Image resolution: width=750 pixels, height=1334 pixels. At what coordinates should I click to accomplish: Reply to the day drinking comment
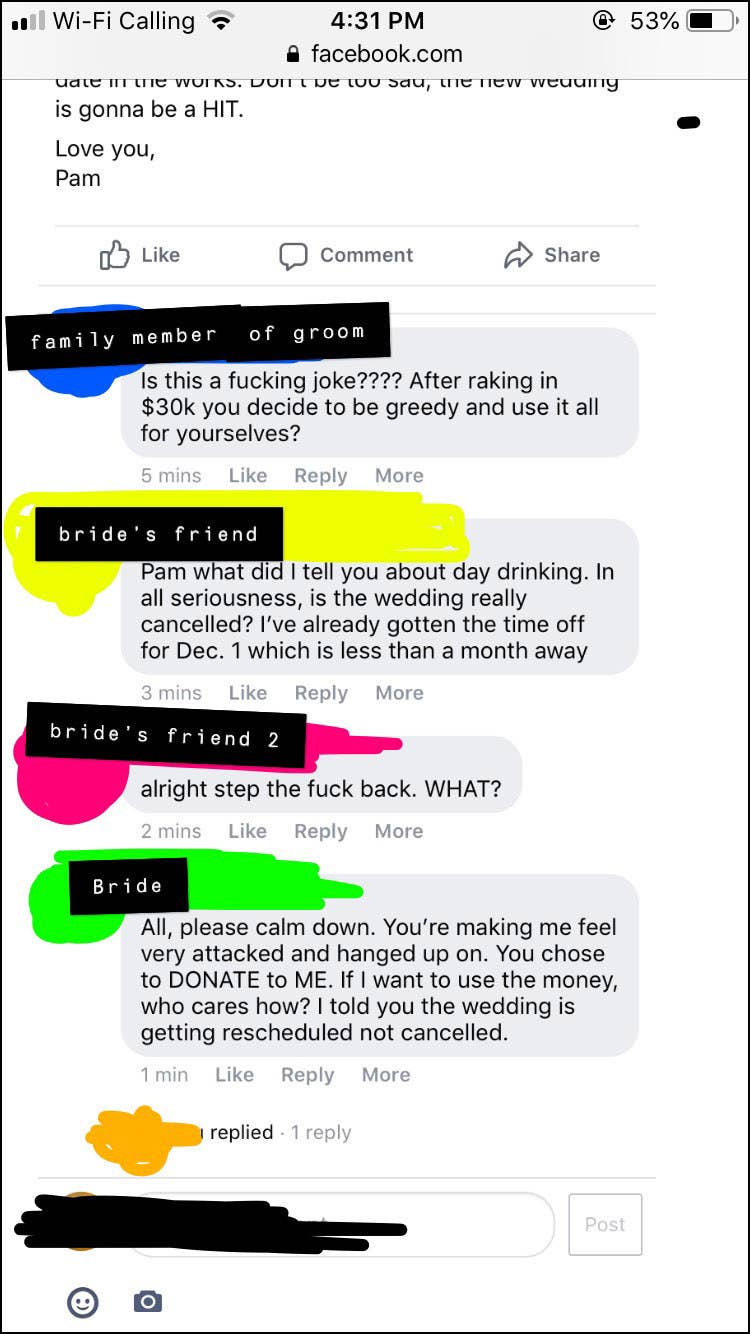click(320, 693)
